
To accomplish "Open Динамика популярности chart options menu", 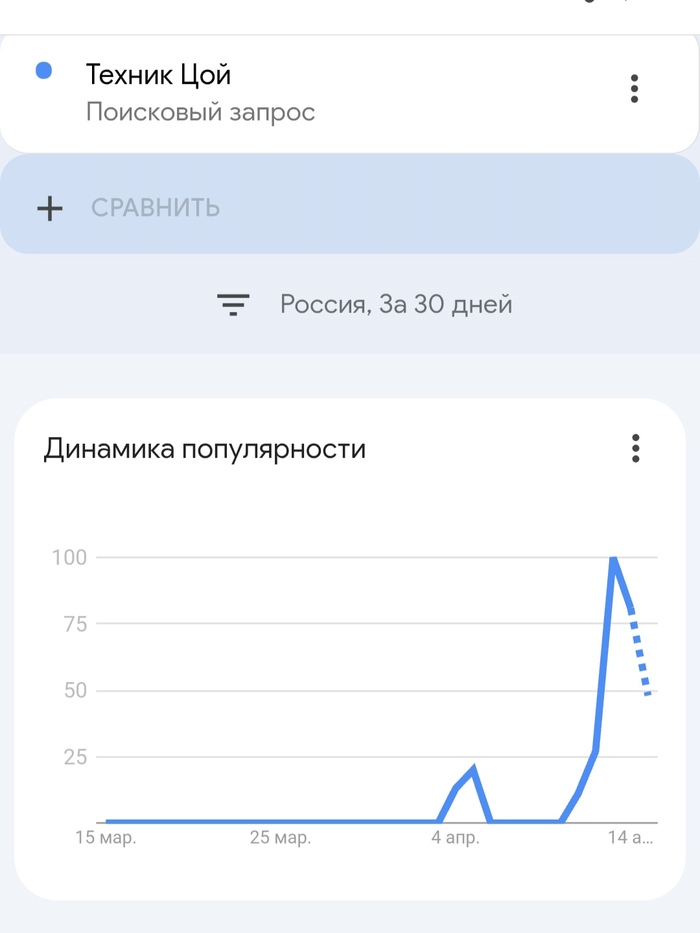I will coord(635,448).
